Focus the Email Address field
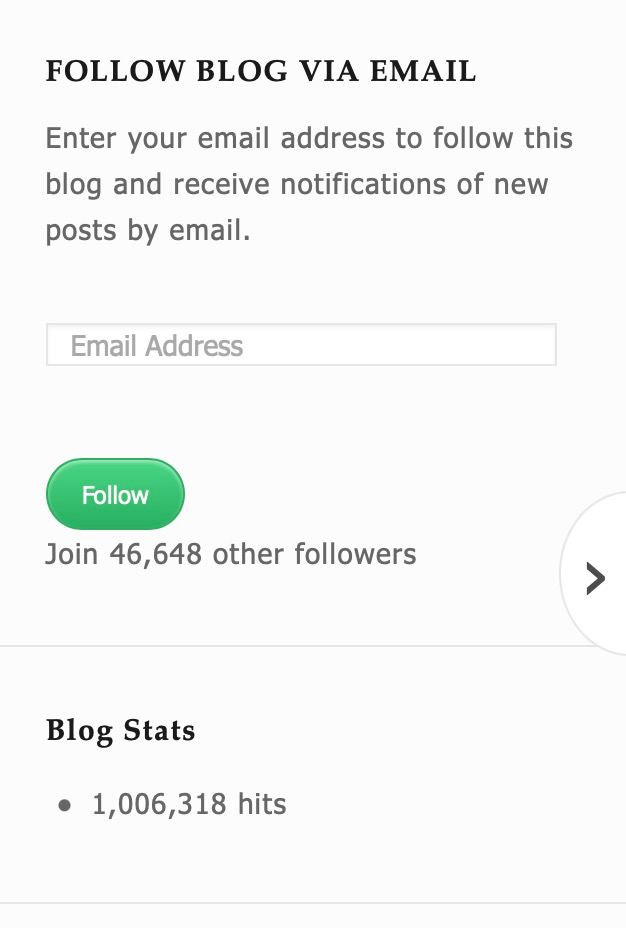Image resolution: width=626 pixels, height=928 pixels. [x=300, y=345]
